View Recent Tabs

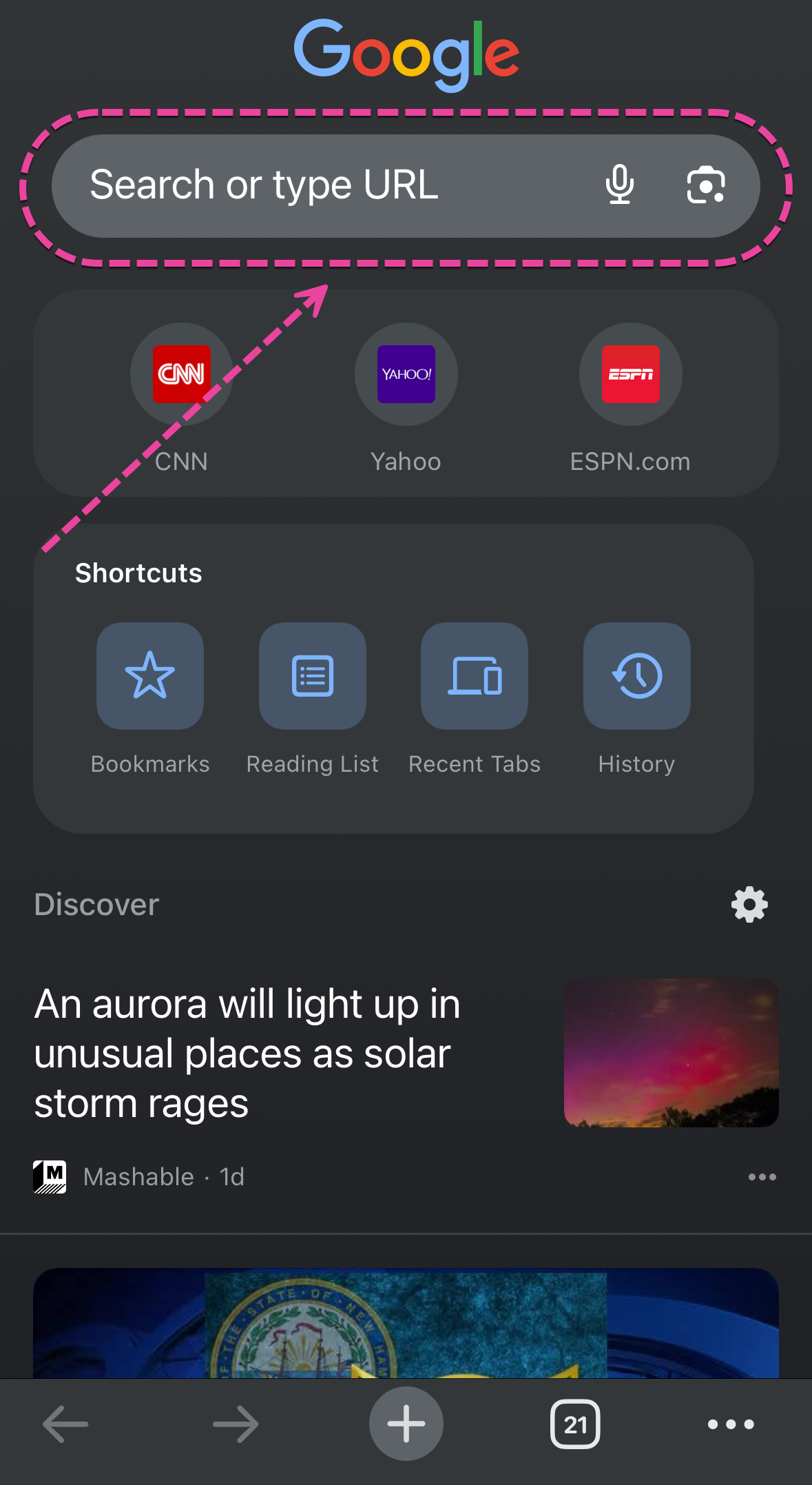[x=475, y=676]
